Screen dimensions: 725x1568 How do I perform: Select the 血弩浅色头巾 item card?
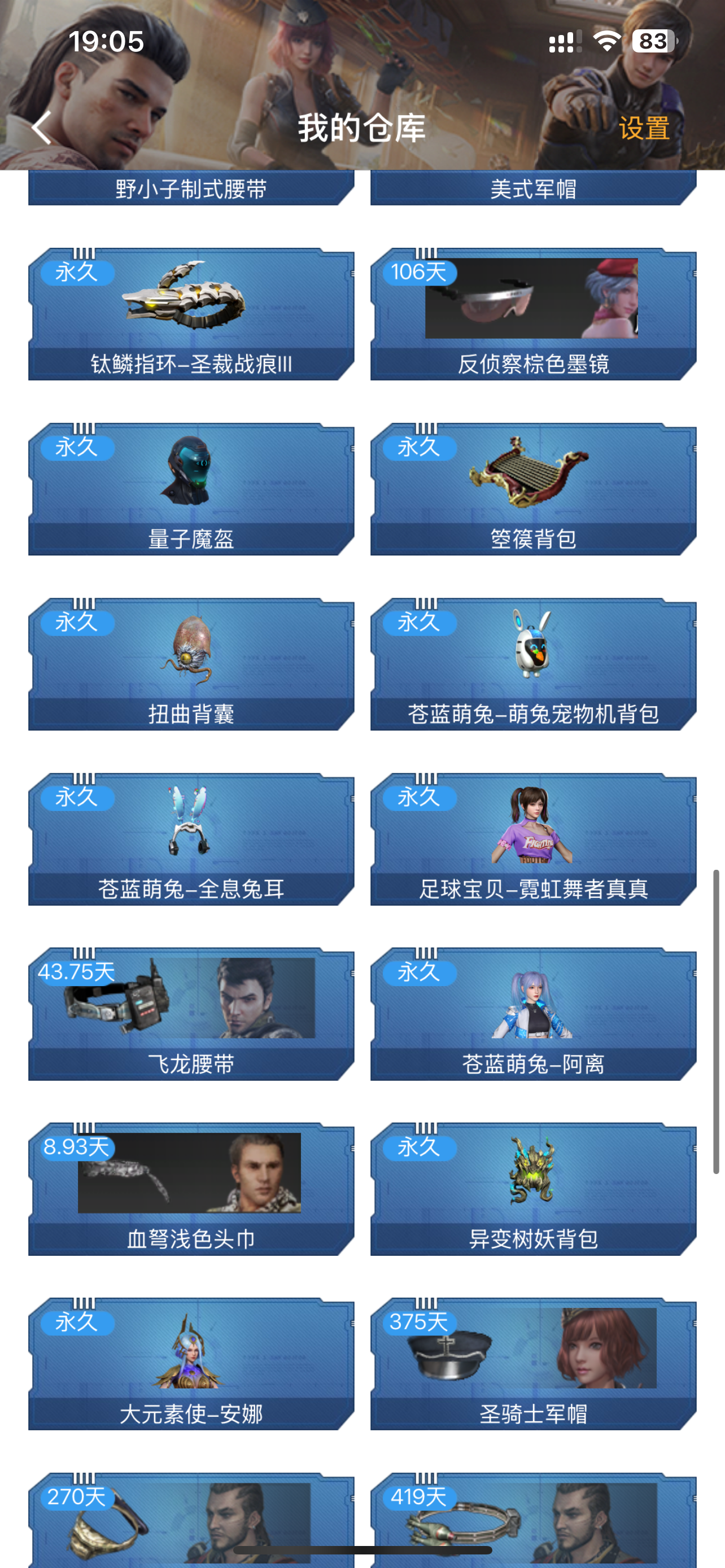(x=191, y=1189)
